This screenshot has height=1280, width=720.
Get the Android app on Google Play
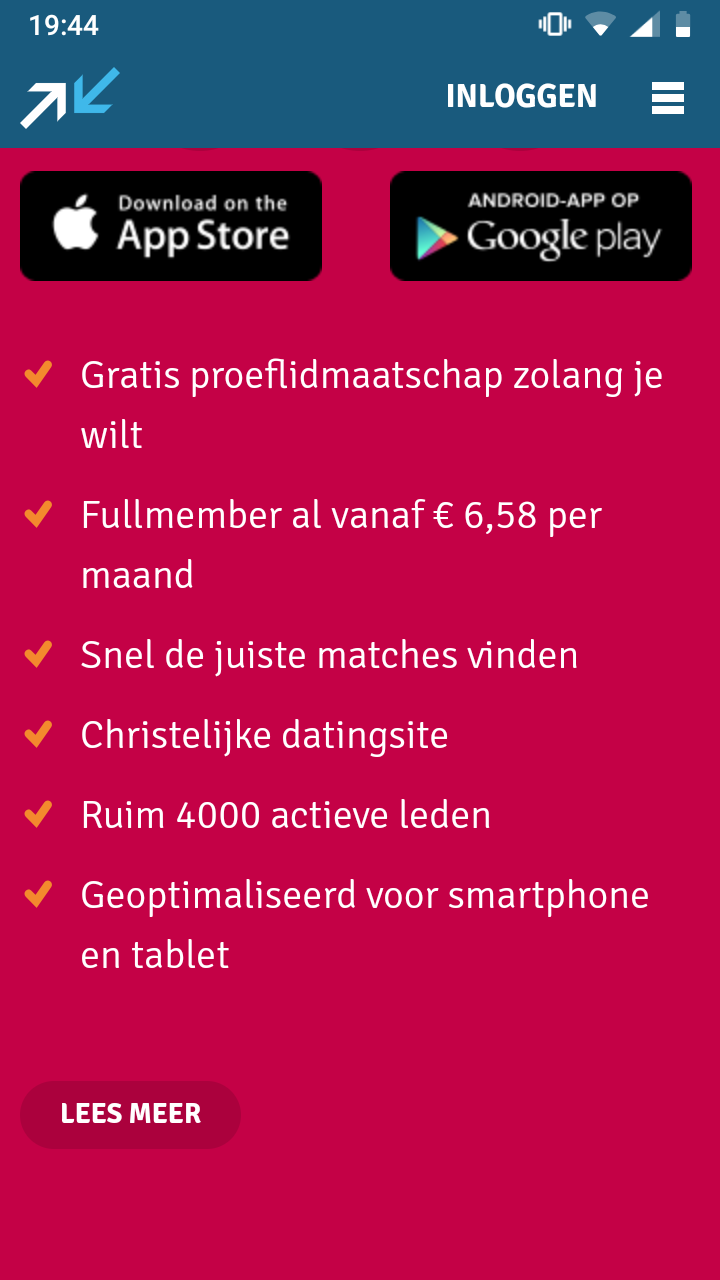(541, 226)
